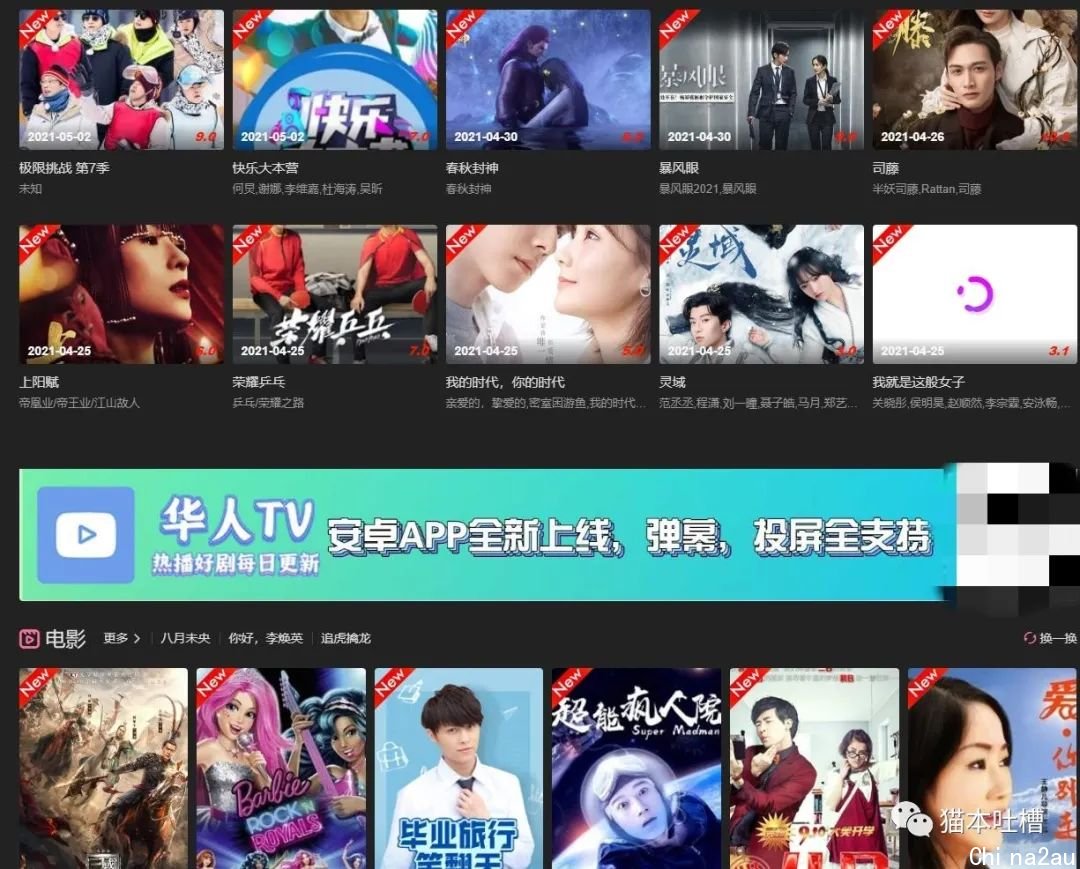Open the 快乐大本营 show card
This screenshot has height=869, width=1080.
click(335, 80)
